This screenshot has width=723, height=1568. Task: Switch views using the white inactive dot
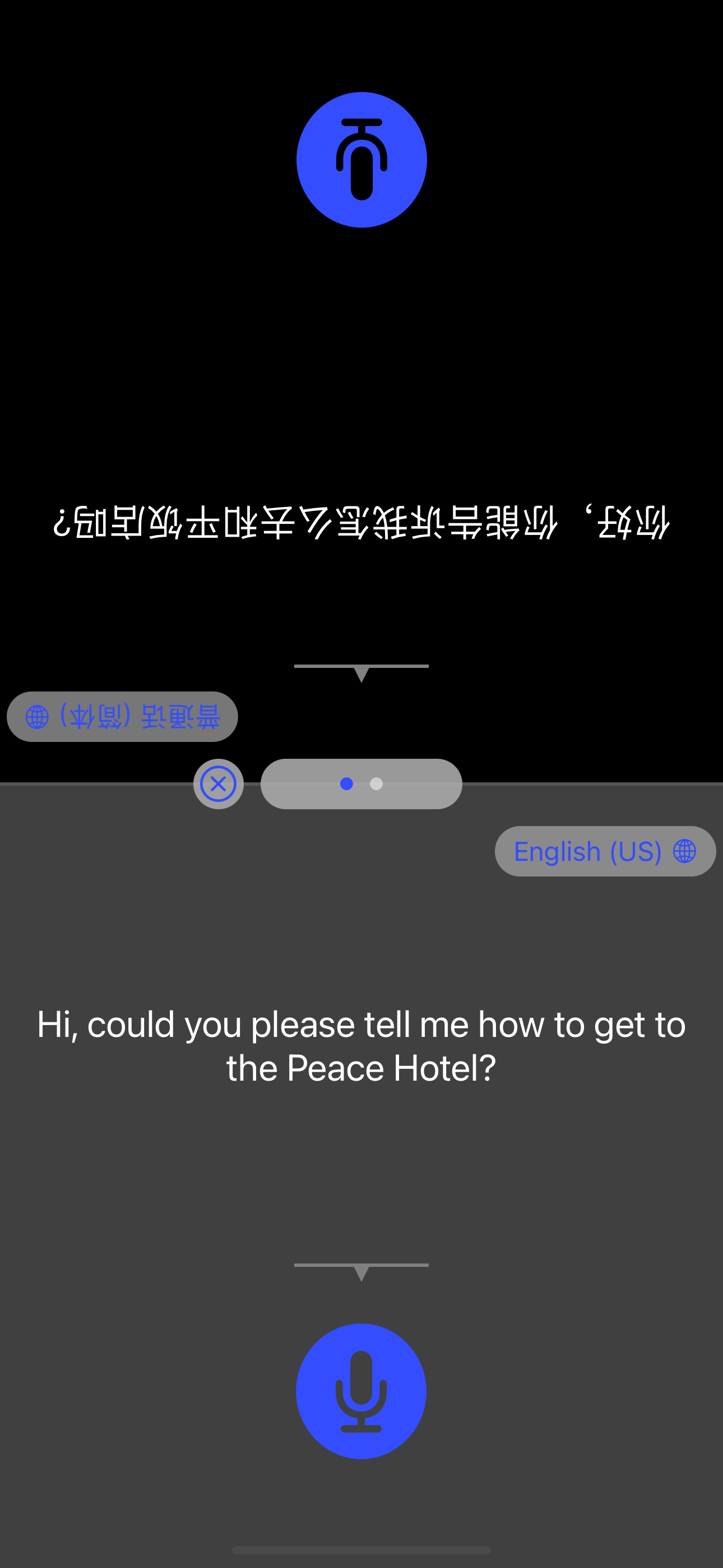coord(376,784)
